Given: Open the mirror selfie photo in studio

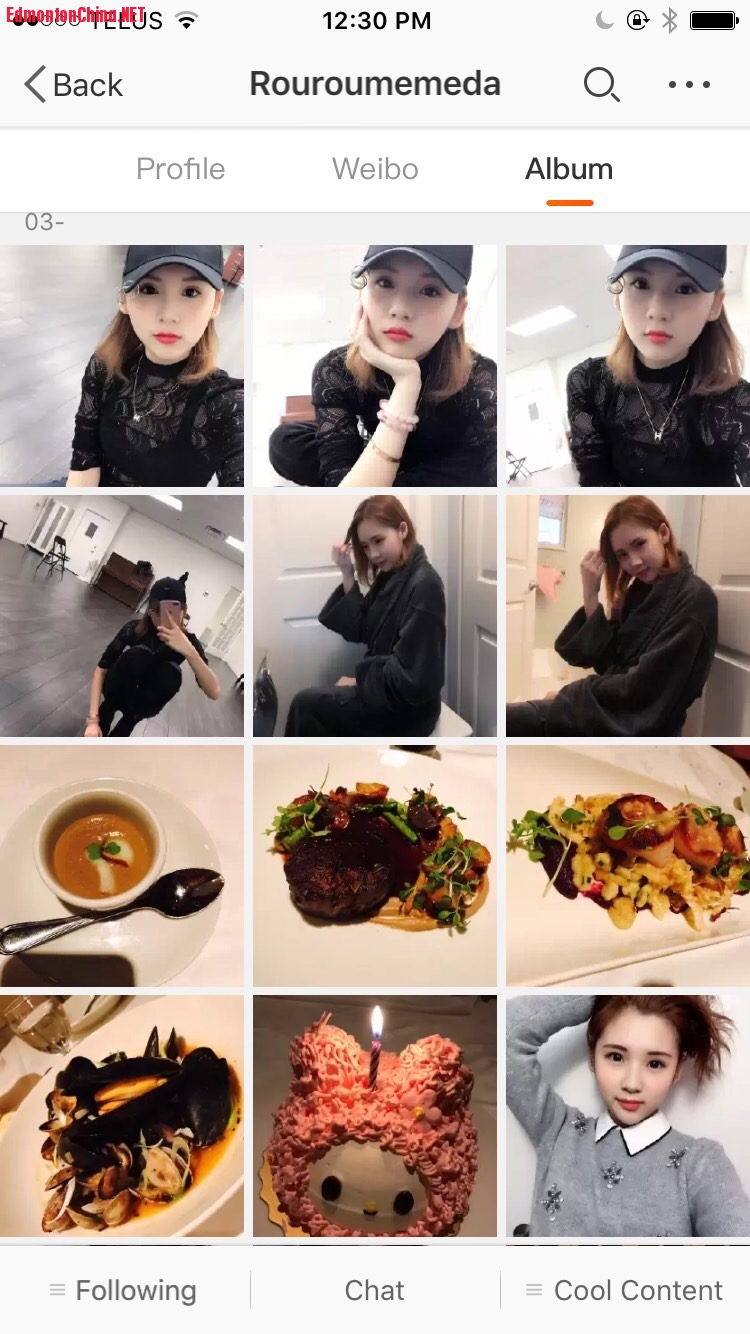Looking at the screenshot, I should (x=122, y=616).
